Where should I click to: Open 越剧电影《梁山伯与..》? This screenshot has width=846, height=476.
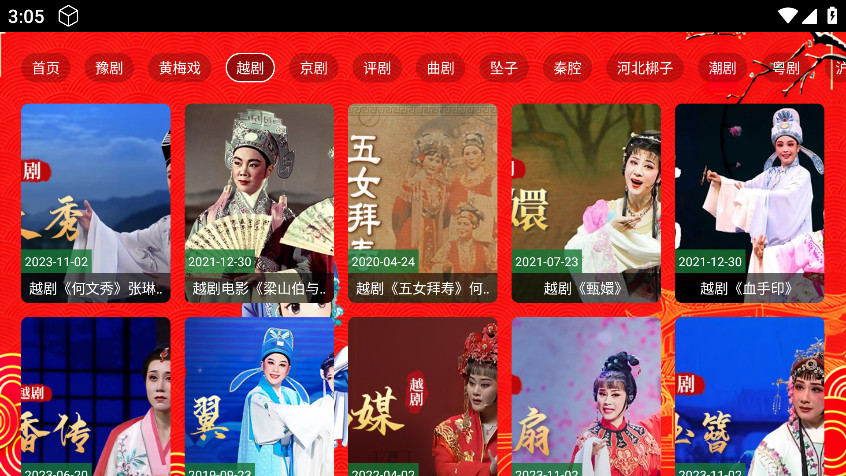click(x=259, y=203)
